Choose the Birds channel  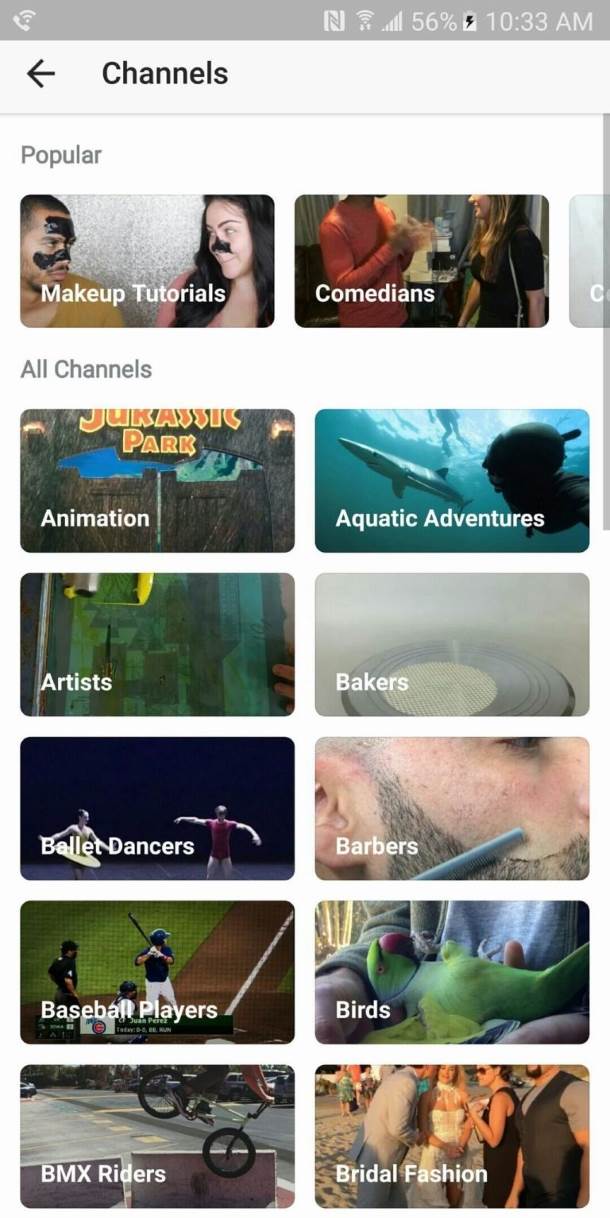tap(452, 972)
